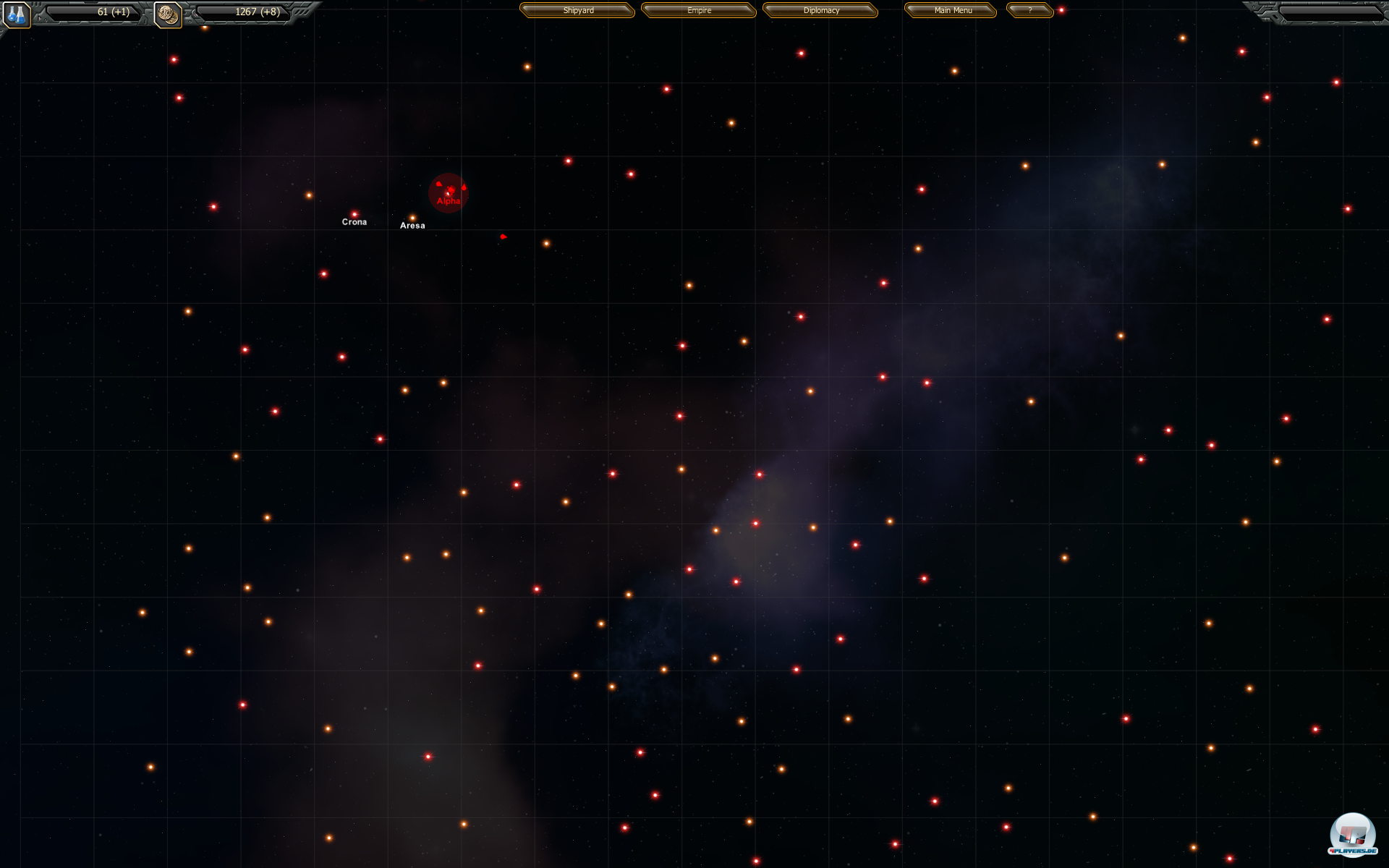
Task: Open the Empire overview
Action: coord(699,10)
